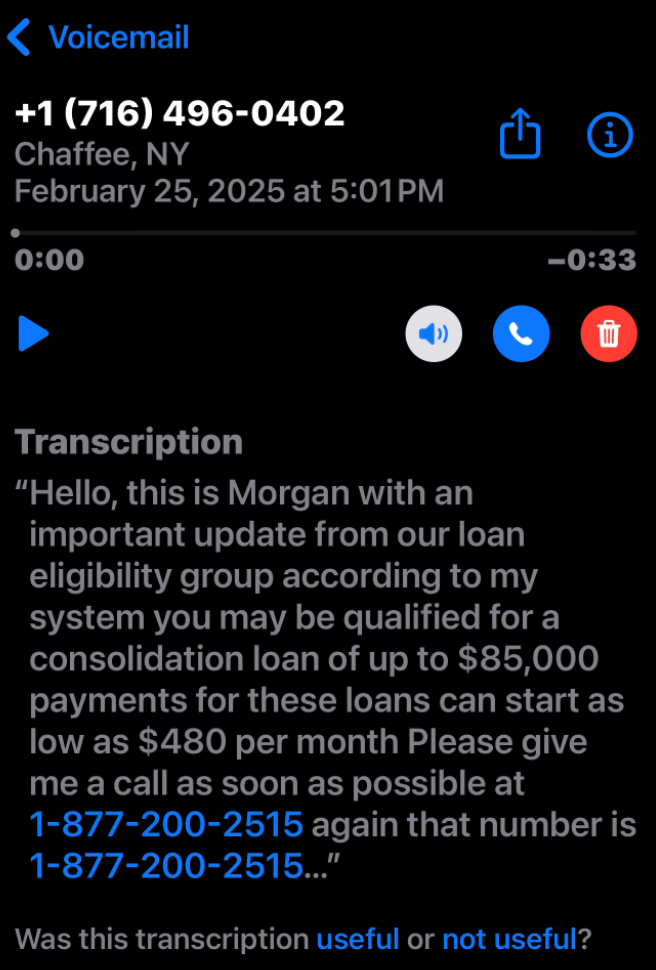The height and width of the screenshot is (970, 656).
Task: Play the voicemail message
Action: [x=34, y=333]
